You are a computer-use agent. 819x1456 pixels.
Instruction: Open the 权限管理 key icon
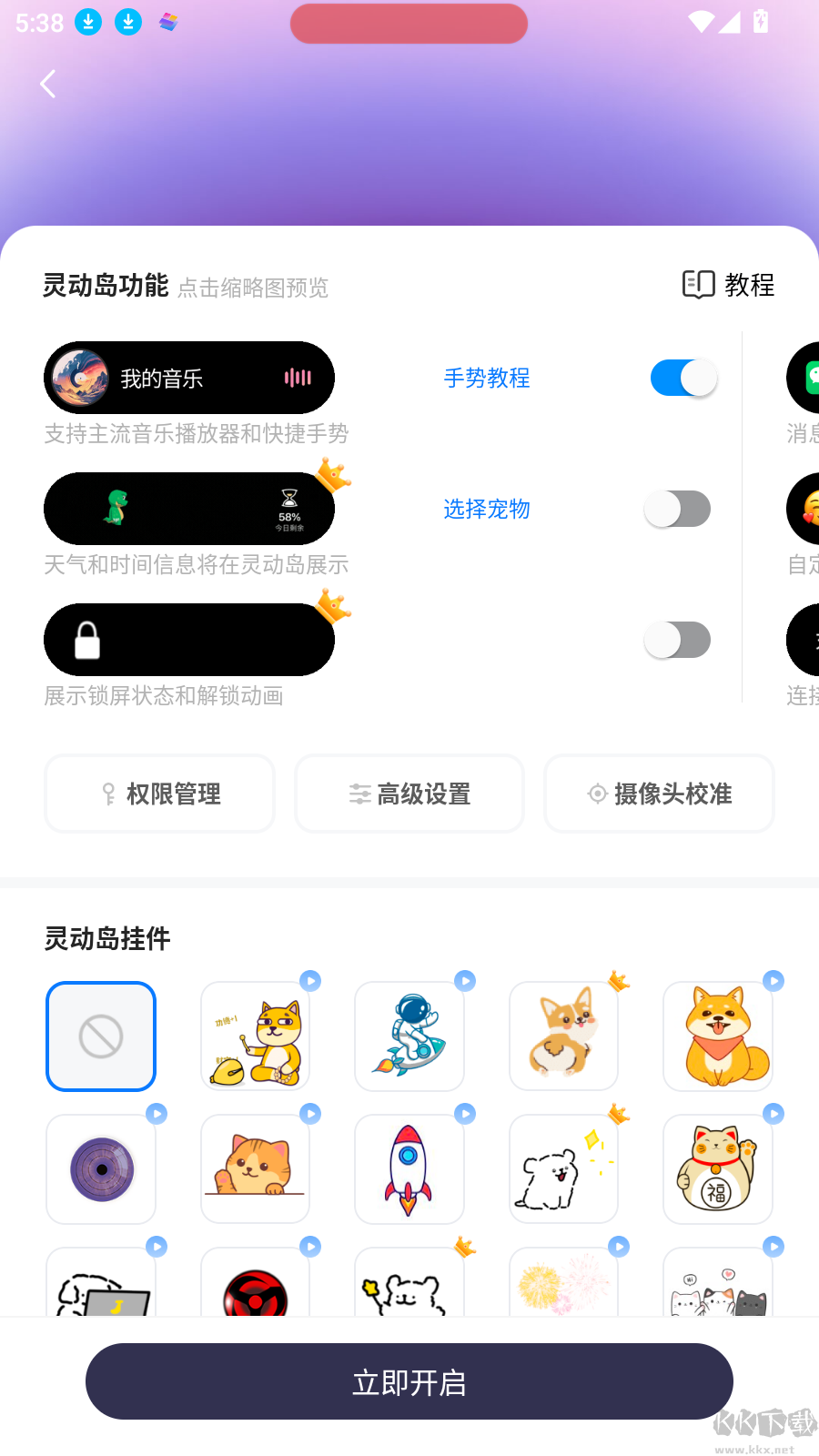[x=107, y=794]
